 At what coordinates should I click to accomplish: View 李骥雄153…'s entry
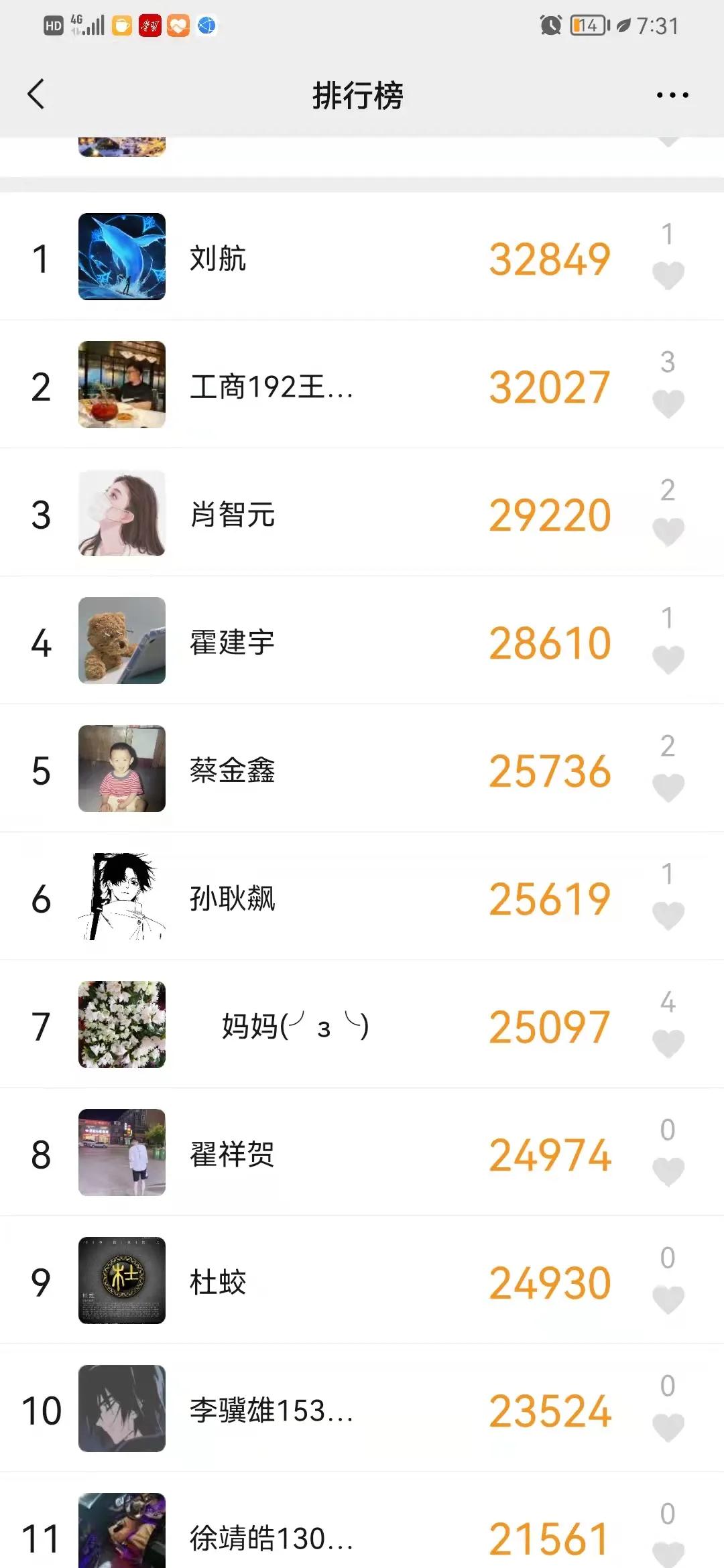pyautogui.click(x=362, y=1409)
